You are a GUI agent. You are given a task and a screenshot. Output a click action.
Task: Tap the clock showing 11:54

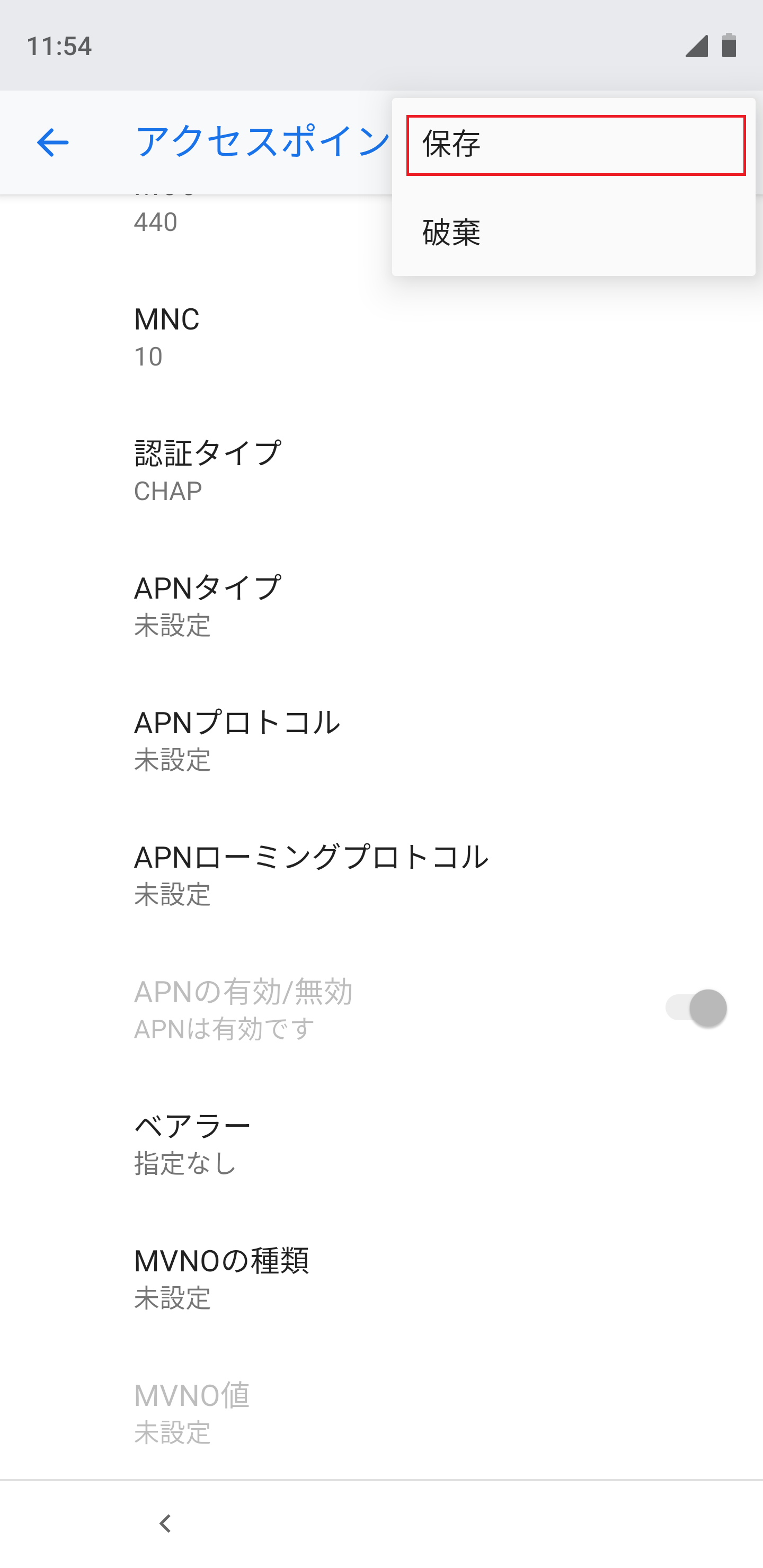[x=59, y=46]
